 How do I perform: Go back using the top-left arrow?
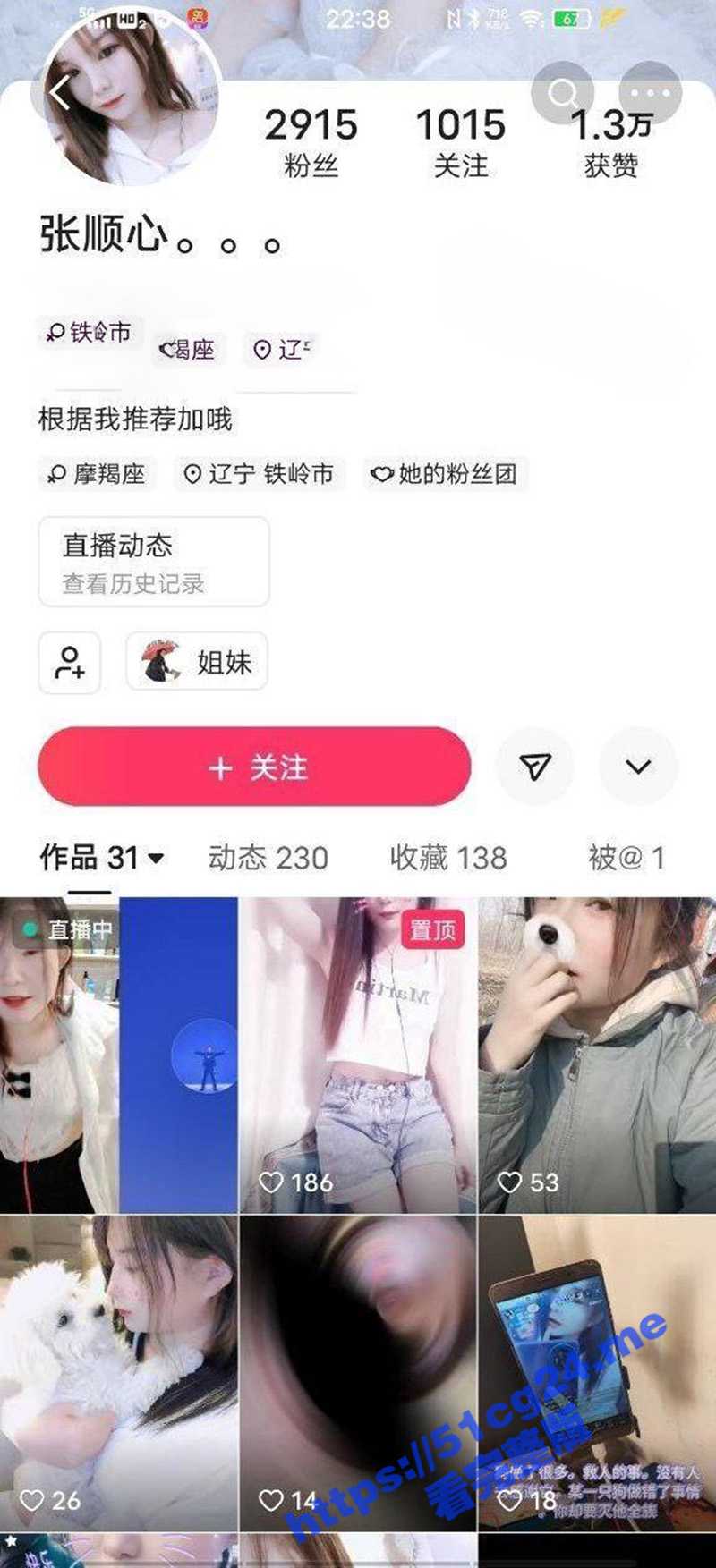(60, 92)
